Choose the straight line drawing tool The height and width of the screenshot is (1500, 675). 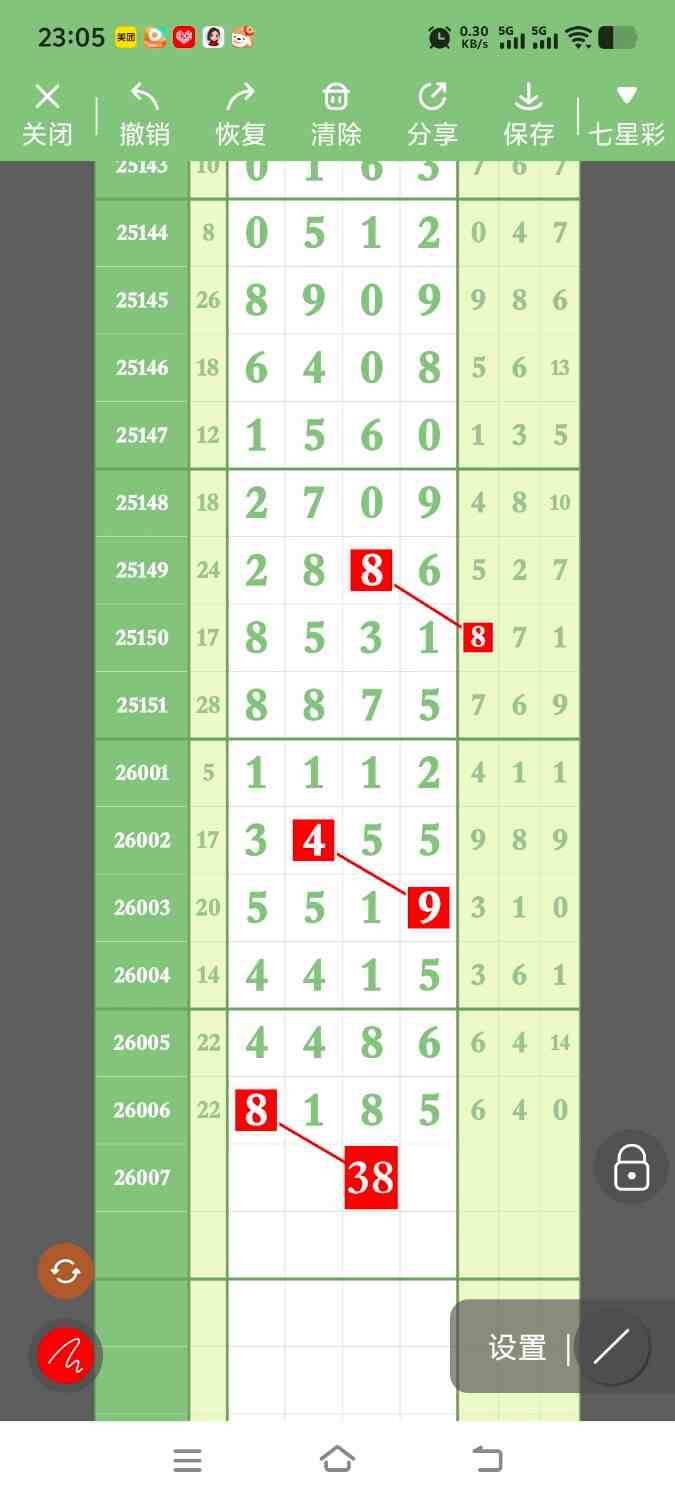pos(611,1348)
